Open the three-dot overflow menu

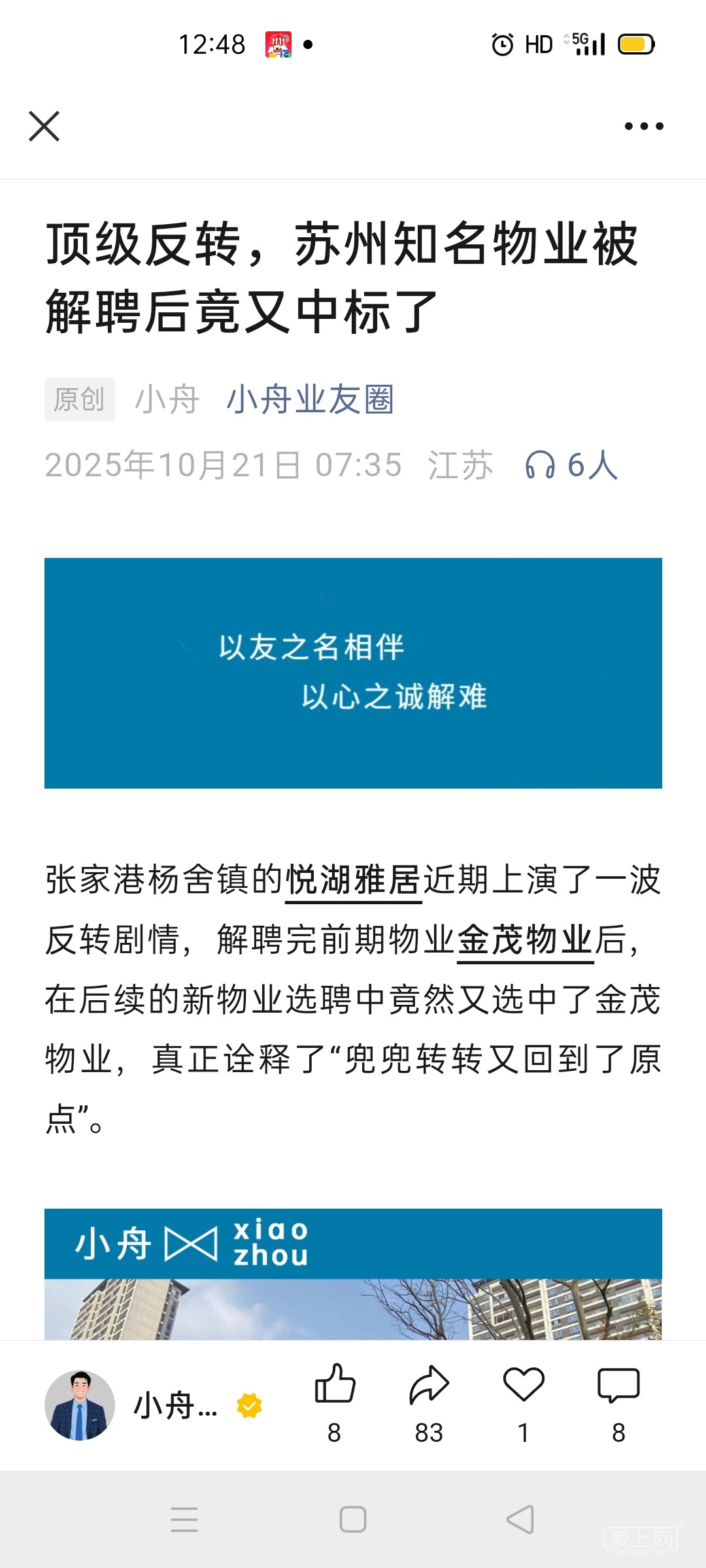click(643, 126)
